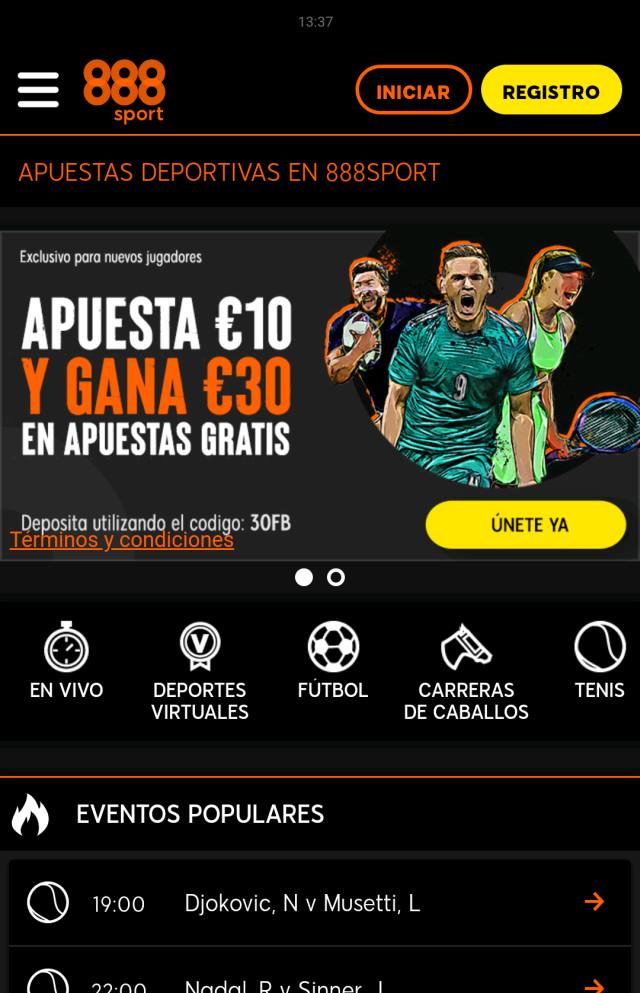Tap the INICIAR login button
Screen dimensions: 640x993
click(413, 91)
